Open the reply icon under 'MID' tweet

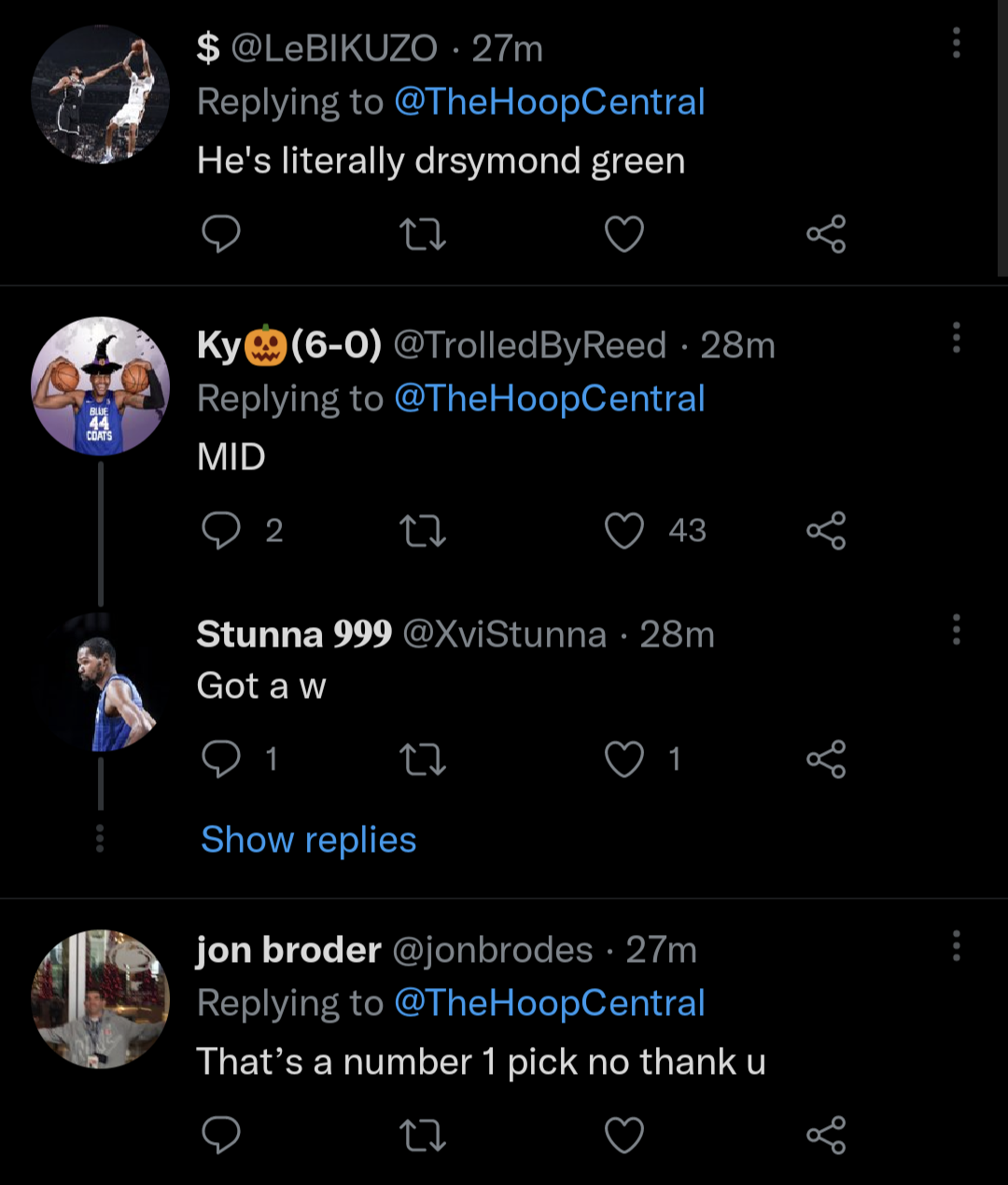click(x=221, y=531)
